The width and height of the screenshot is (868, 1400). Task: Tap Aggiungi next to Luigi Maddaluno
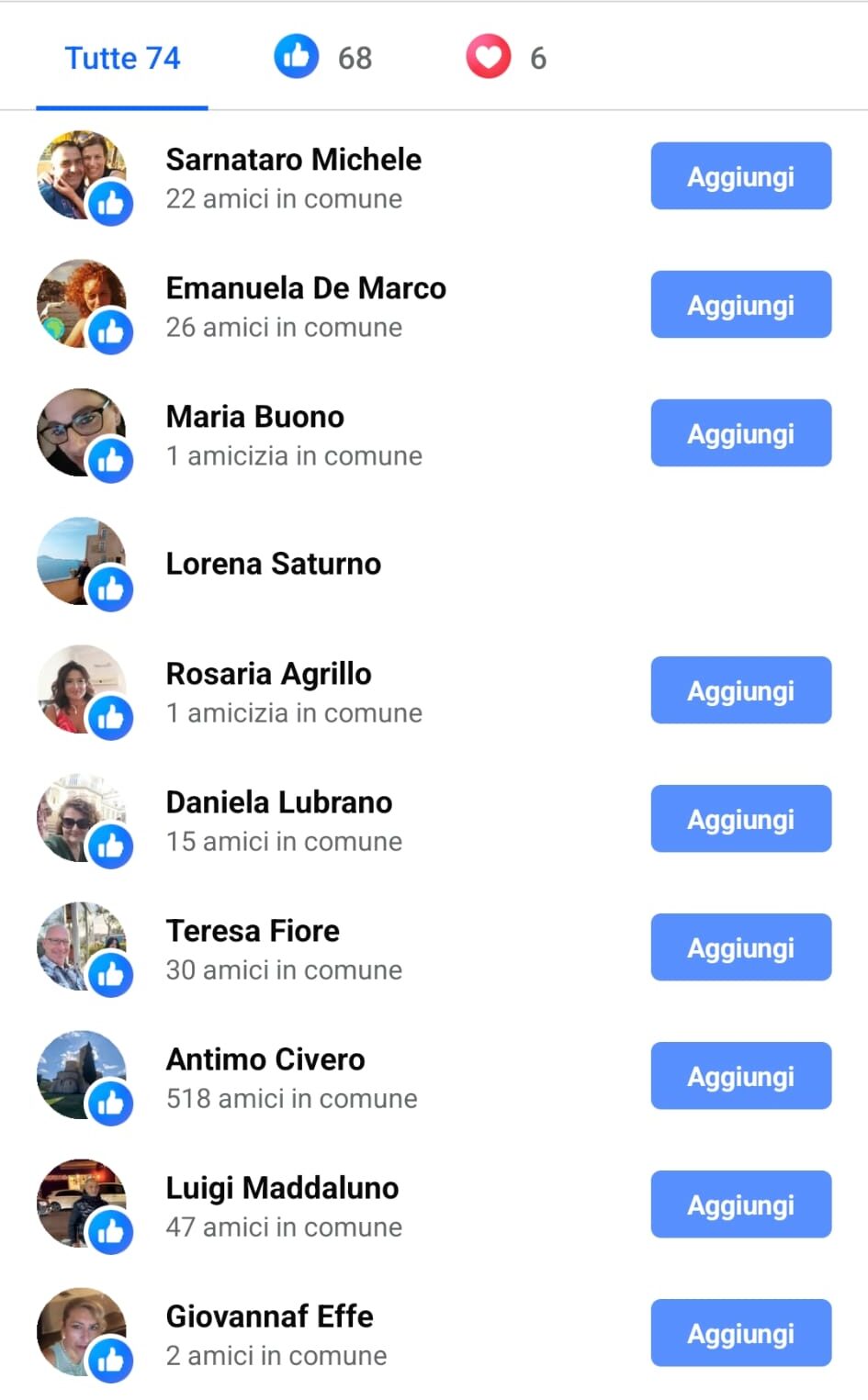741,1204
